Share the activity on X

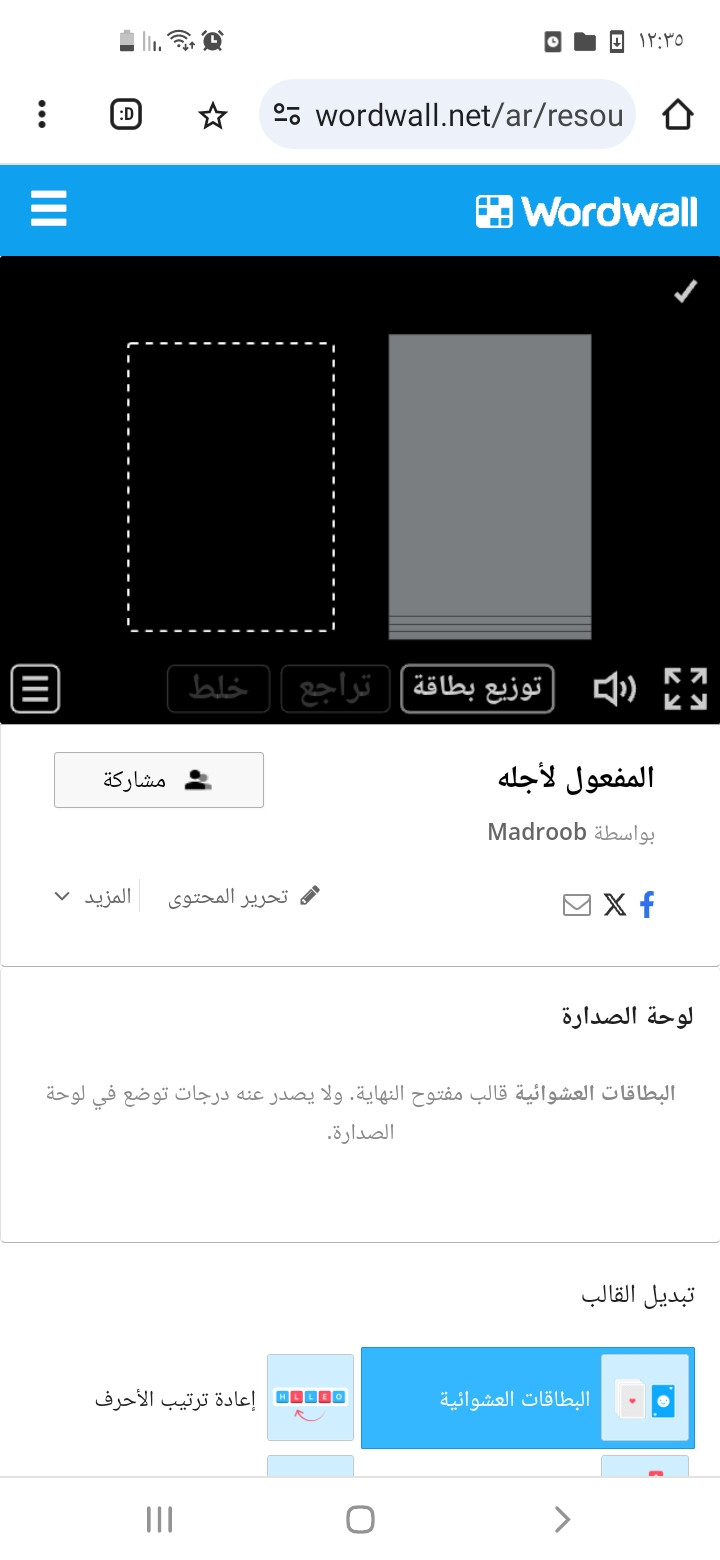coord(615,905)
